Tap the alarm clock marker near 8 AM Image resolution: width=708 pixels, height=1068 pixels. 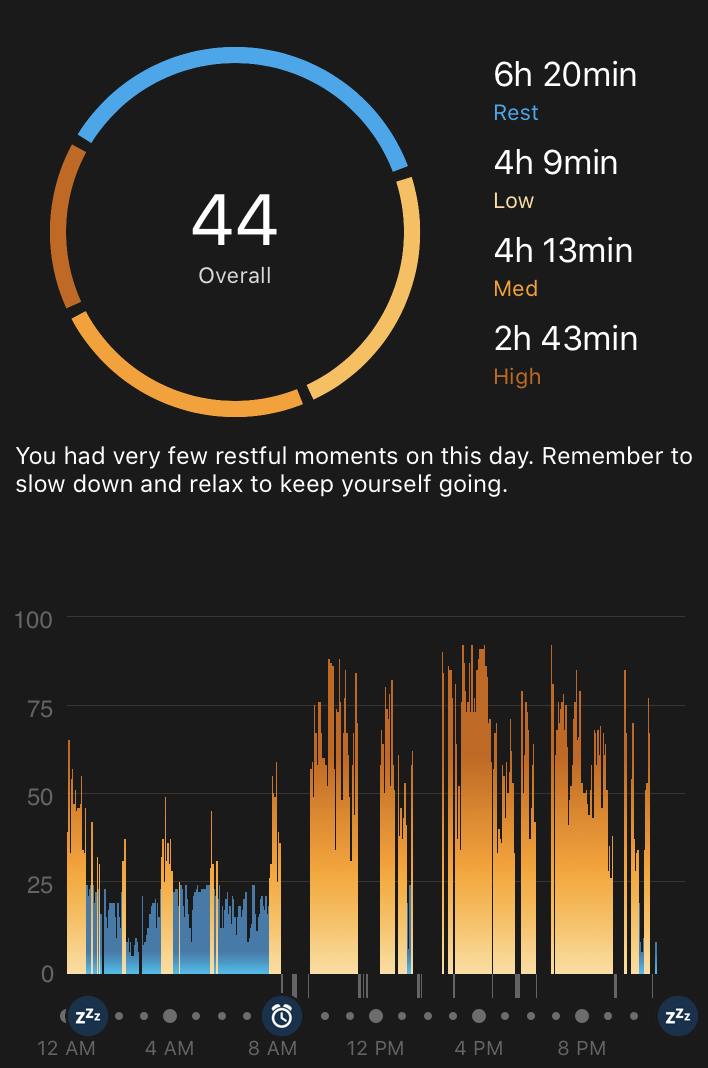(x=282, y=1016)
